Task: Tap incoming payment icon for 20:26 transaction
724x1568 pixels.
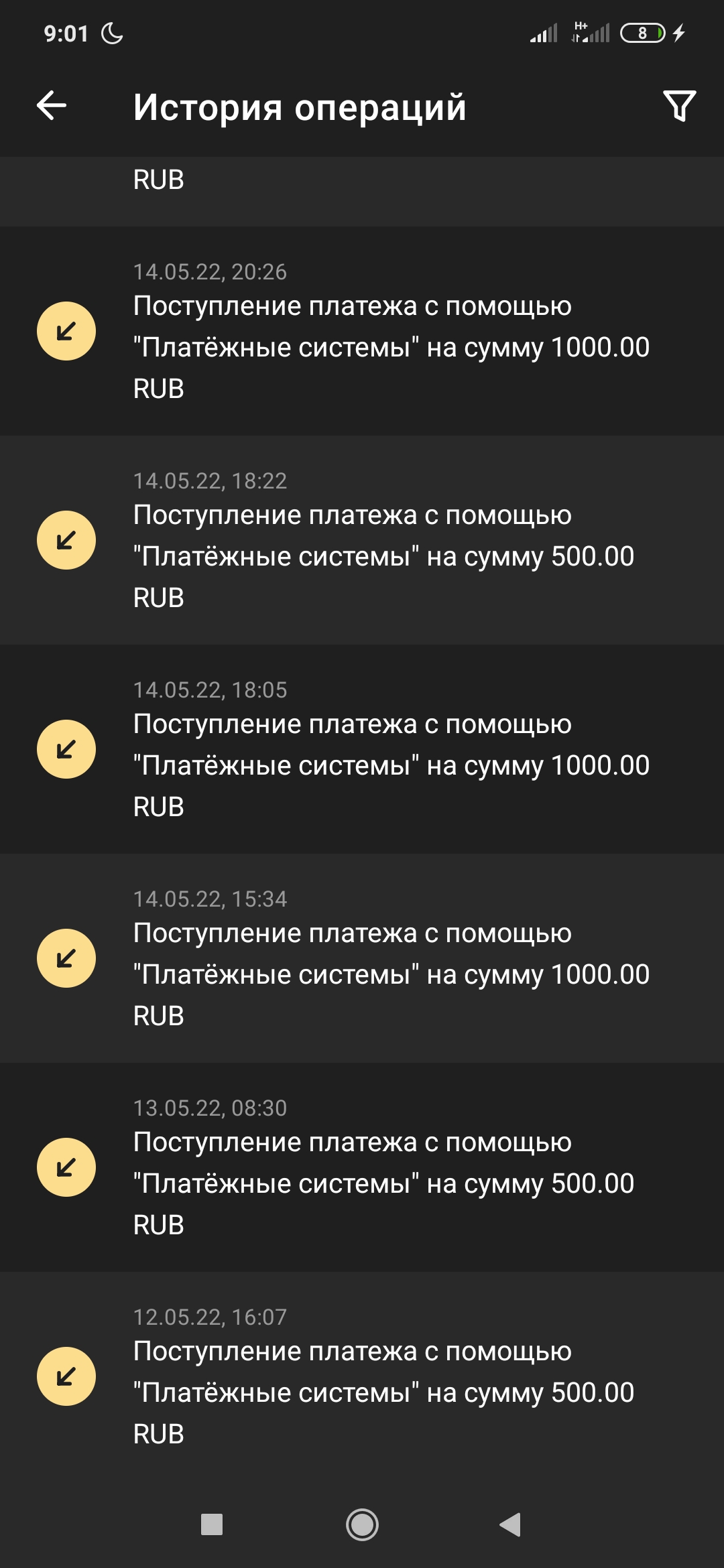Action: pos(66,330)
